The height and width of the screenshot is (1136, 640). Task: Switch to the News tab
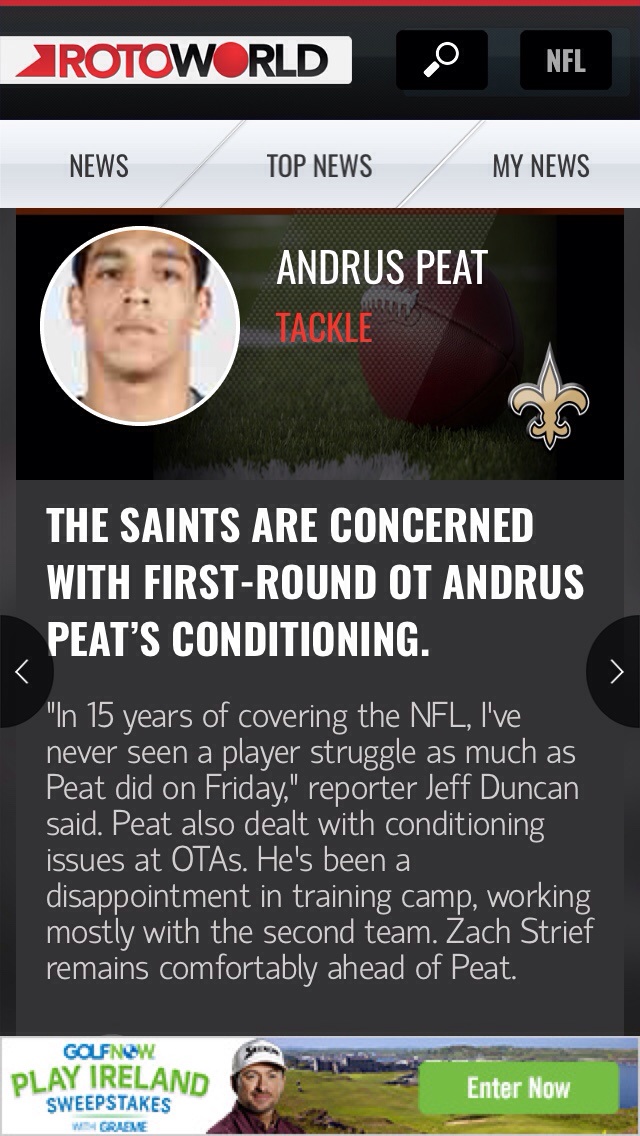99,166
